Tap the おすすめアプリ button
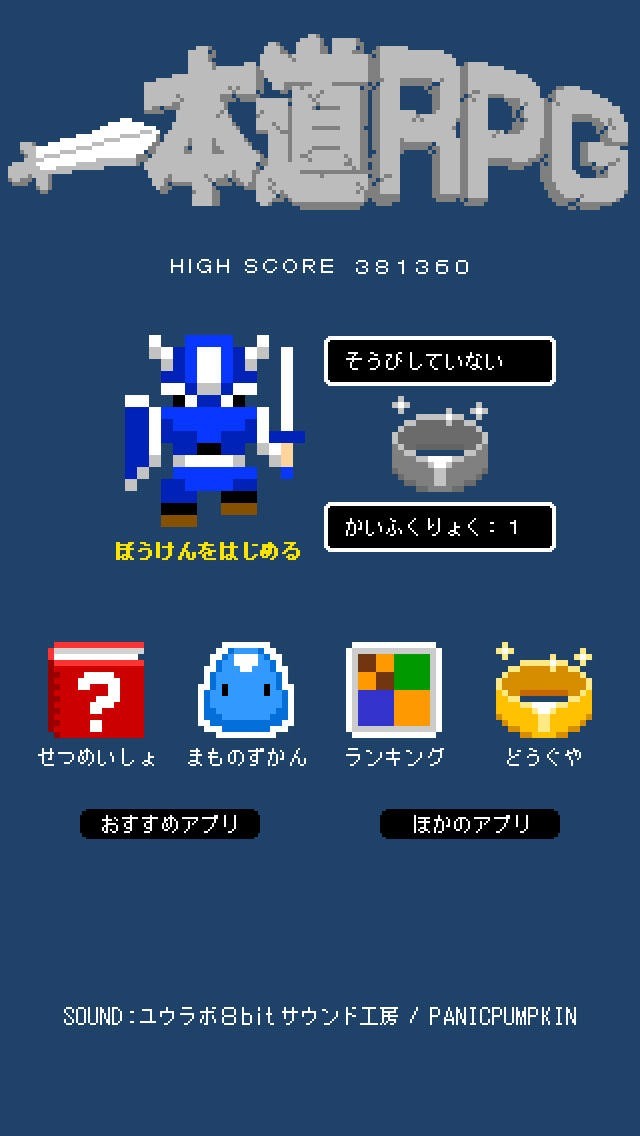Screen dimensions: 640x1136 coord(170,824)
